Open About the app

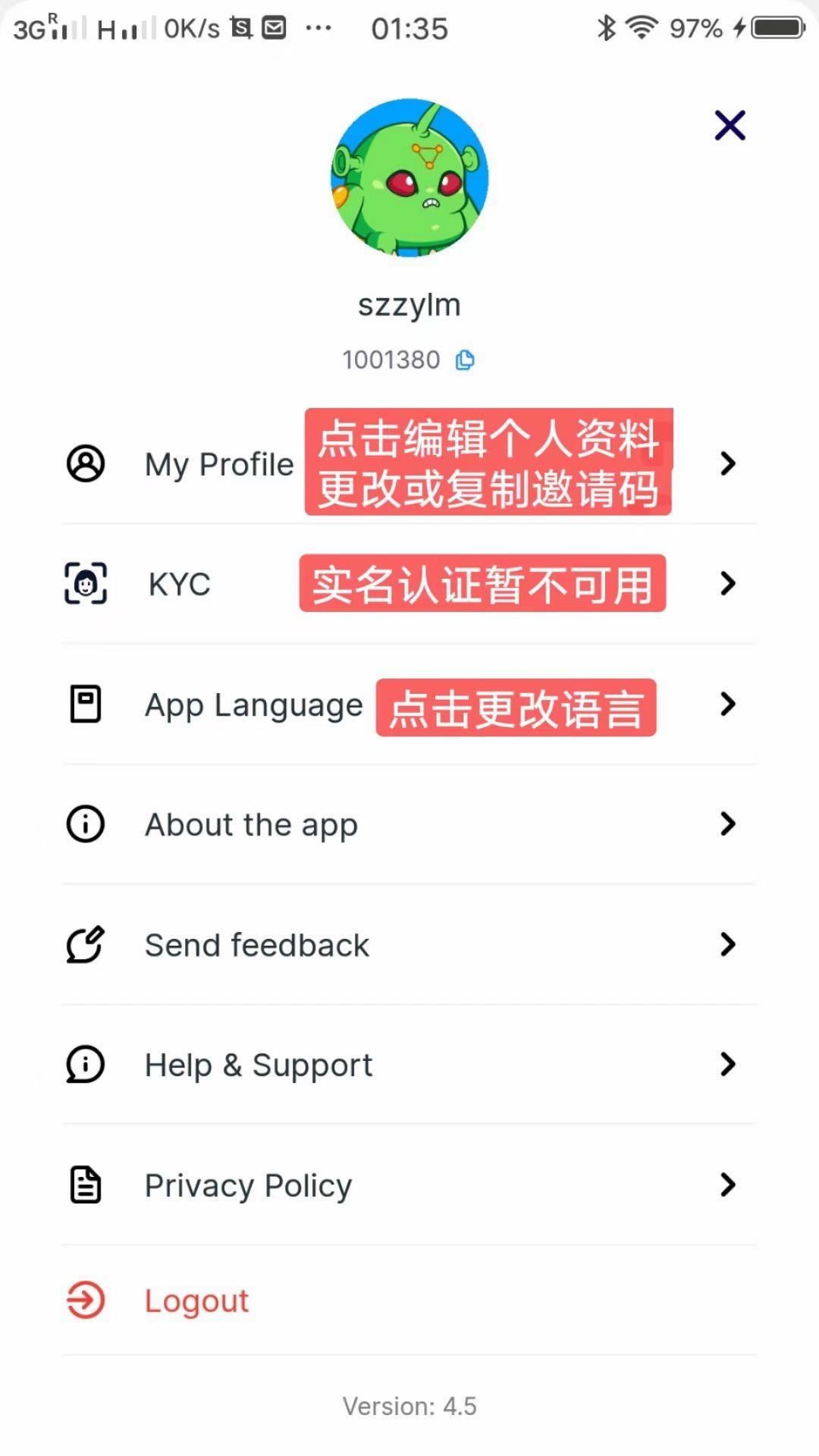click(x=251, y=824)
